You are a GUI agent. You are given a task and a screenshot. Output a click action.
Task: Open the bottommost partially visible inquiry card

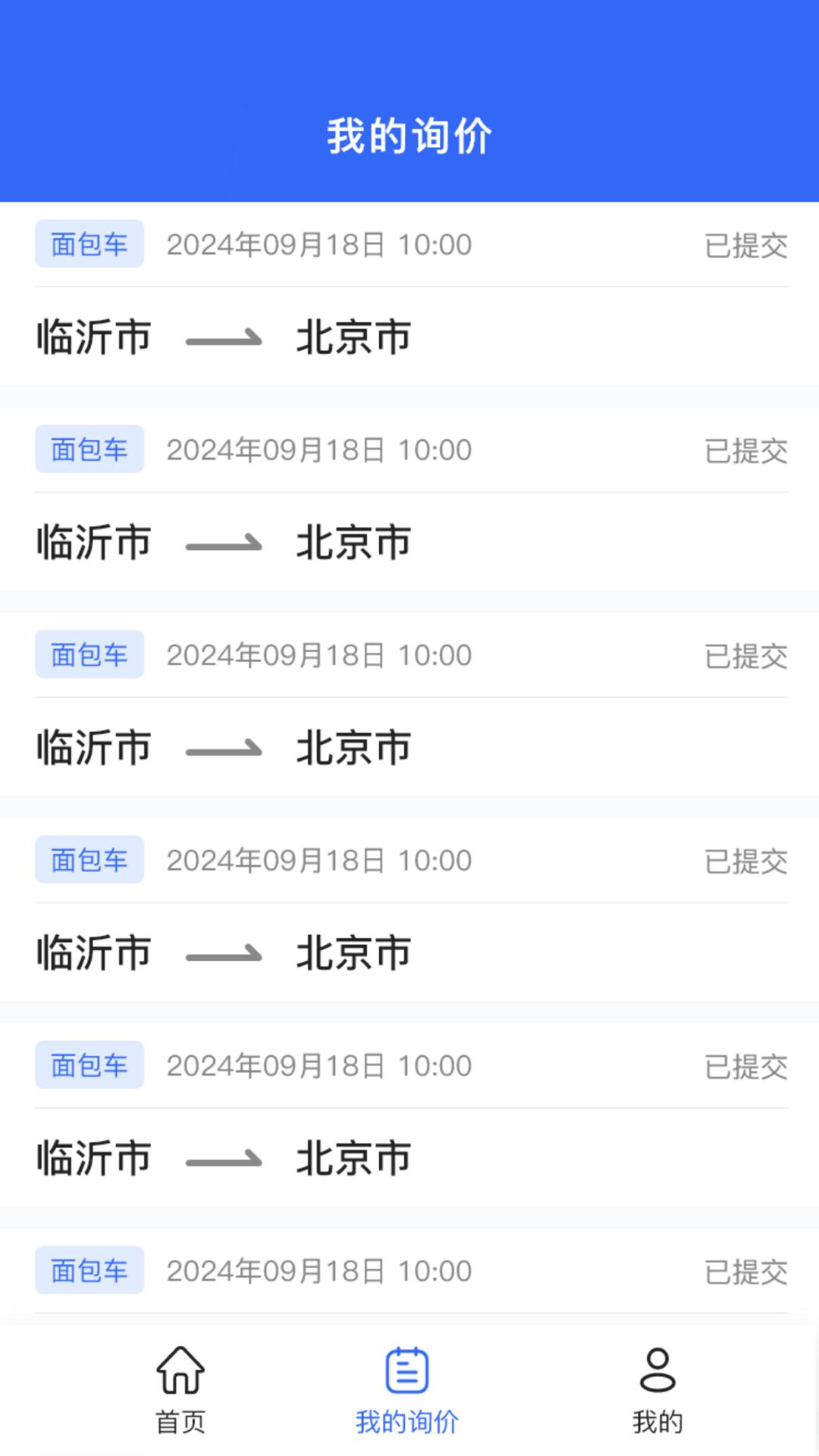(409, 1270)
